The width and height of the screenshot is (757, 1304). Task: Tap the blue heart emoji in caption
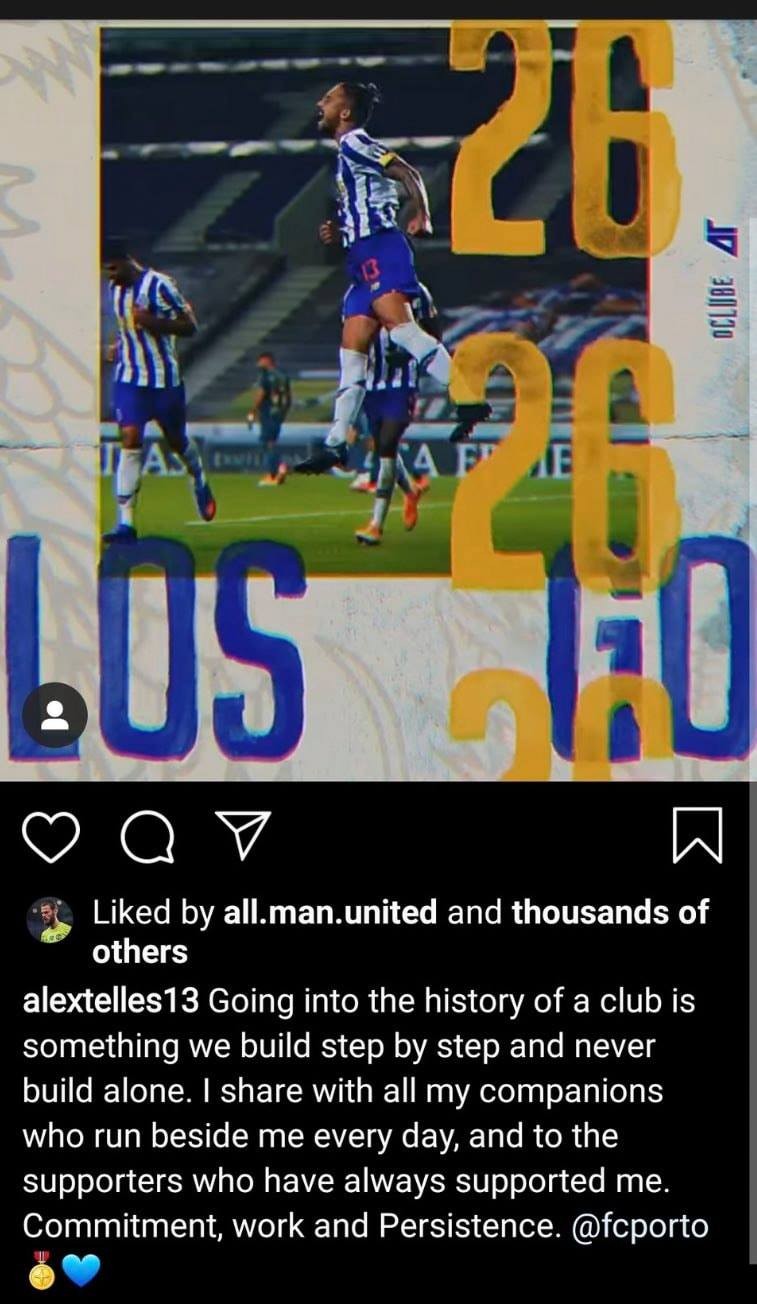76,1270
